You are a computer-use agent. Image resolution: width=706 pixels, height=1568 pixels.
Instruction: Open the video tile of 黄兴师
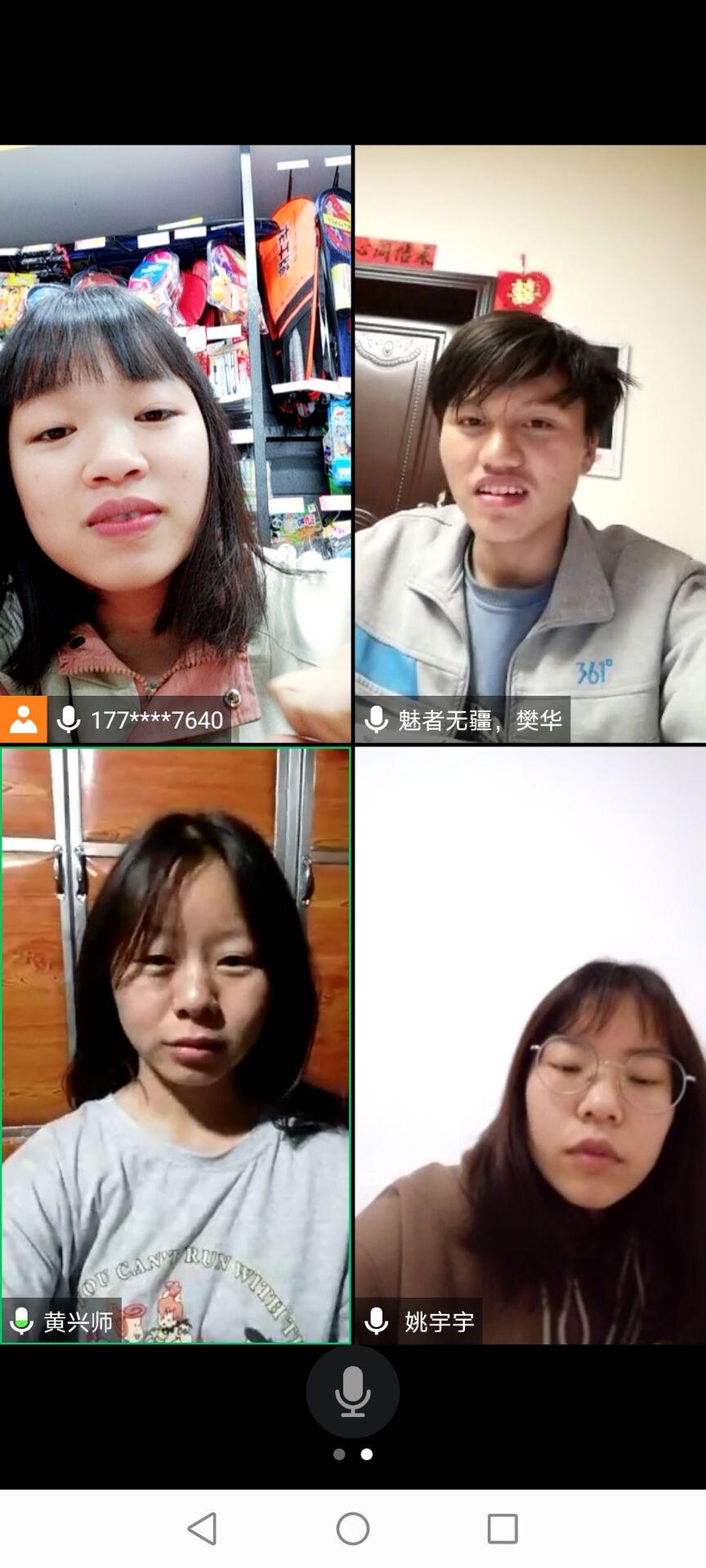[175, 1045]
